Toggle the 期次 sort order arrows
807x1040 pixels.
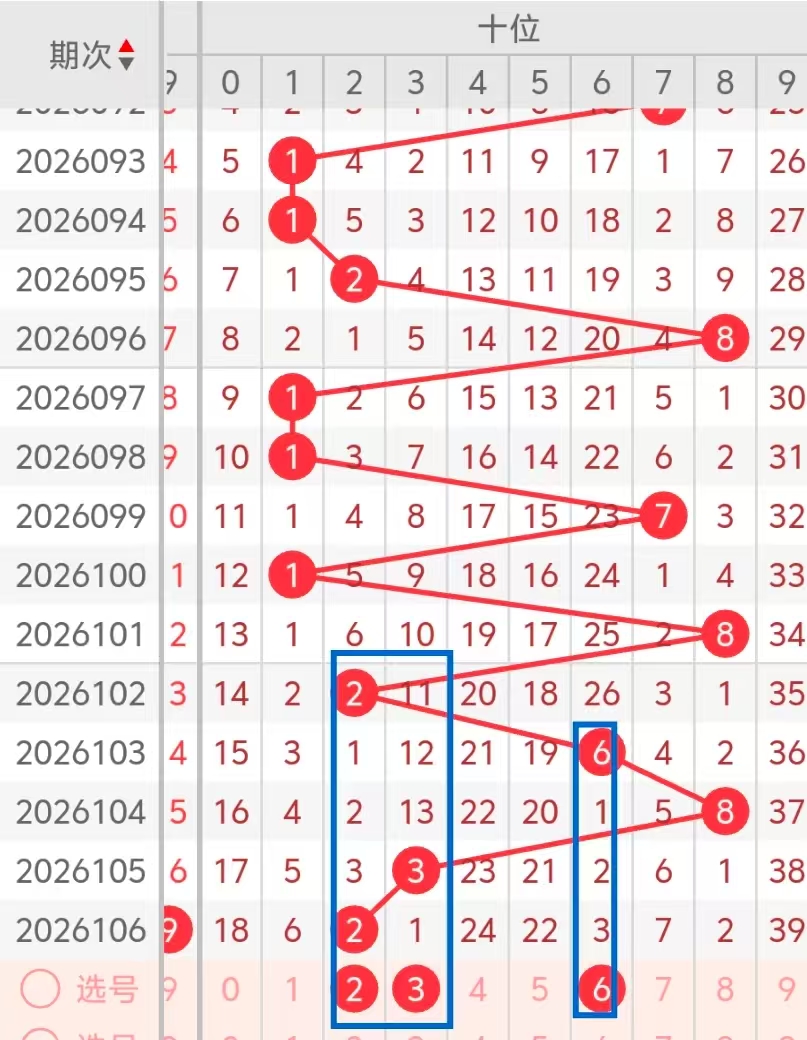(126, 55)
